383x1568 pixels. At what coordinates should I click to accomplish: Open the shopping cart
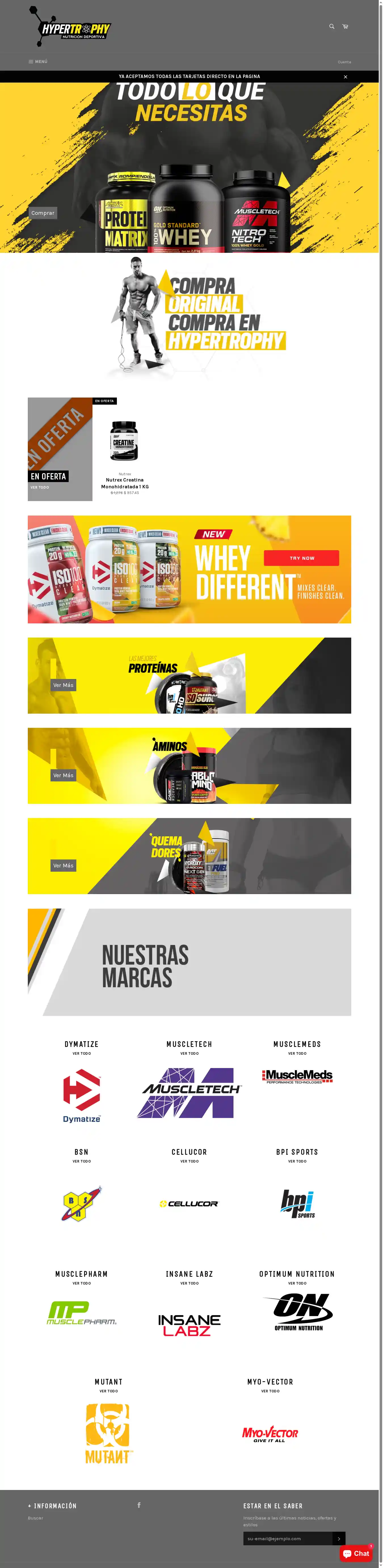pyautogui.click(x=345, y=26)
